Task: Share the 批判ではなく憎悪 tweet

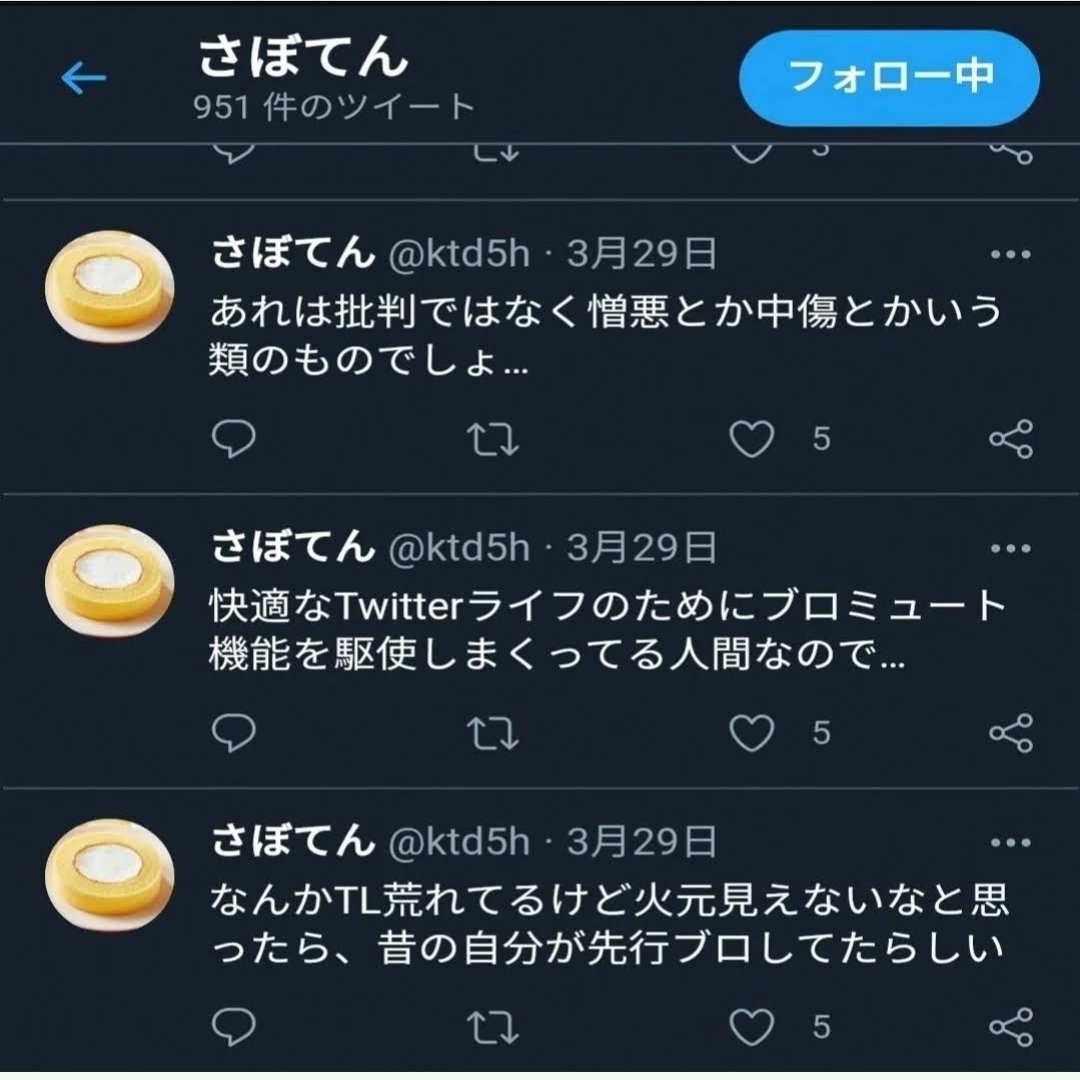Action: [x=1010, y=440]
